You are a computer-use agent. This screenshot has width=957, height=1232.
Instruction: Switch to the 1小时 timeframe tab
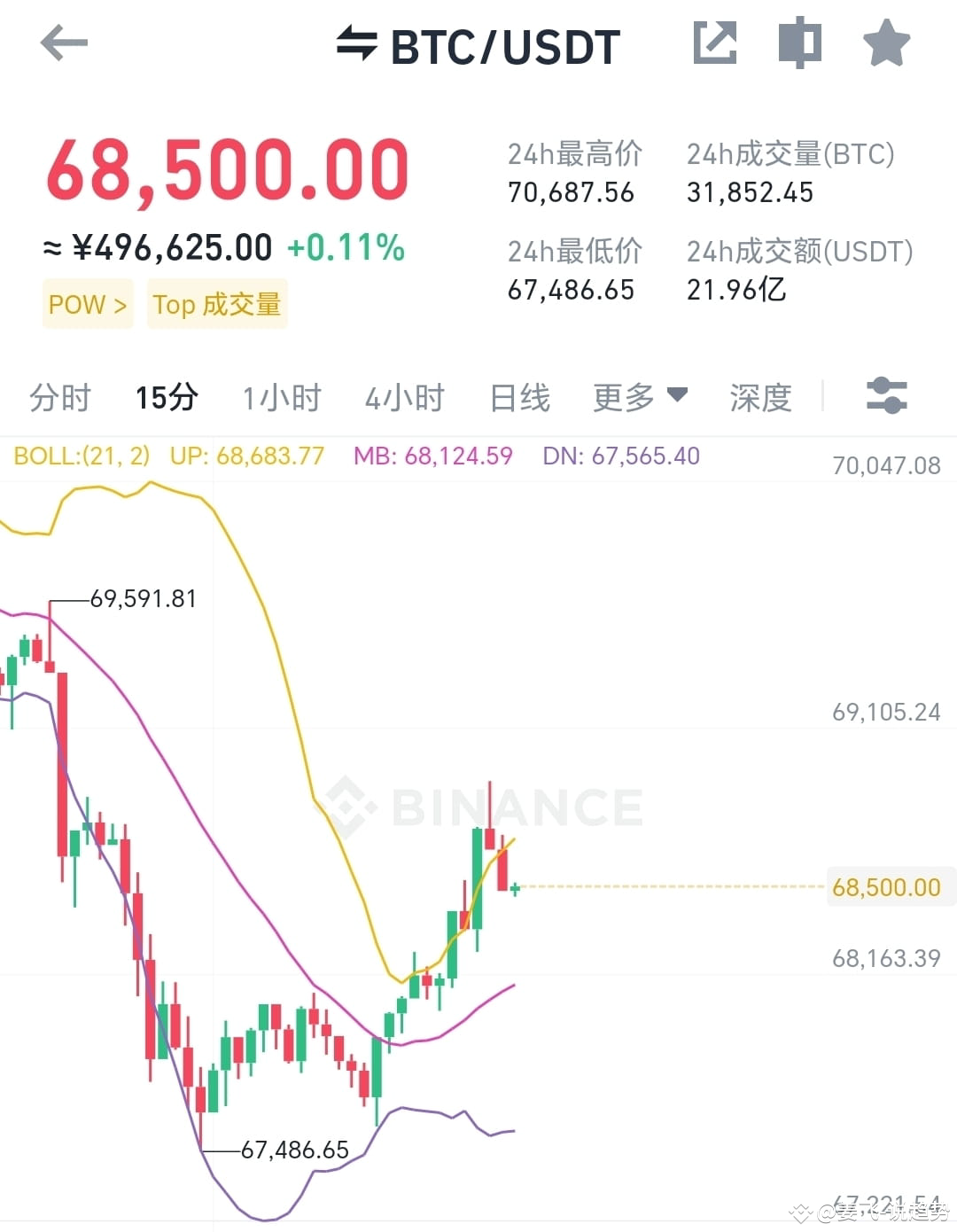pyautogui.click(x=281, y=398)
